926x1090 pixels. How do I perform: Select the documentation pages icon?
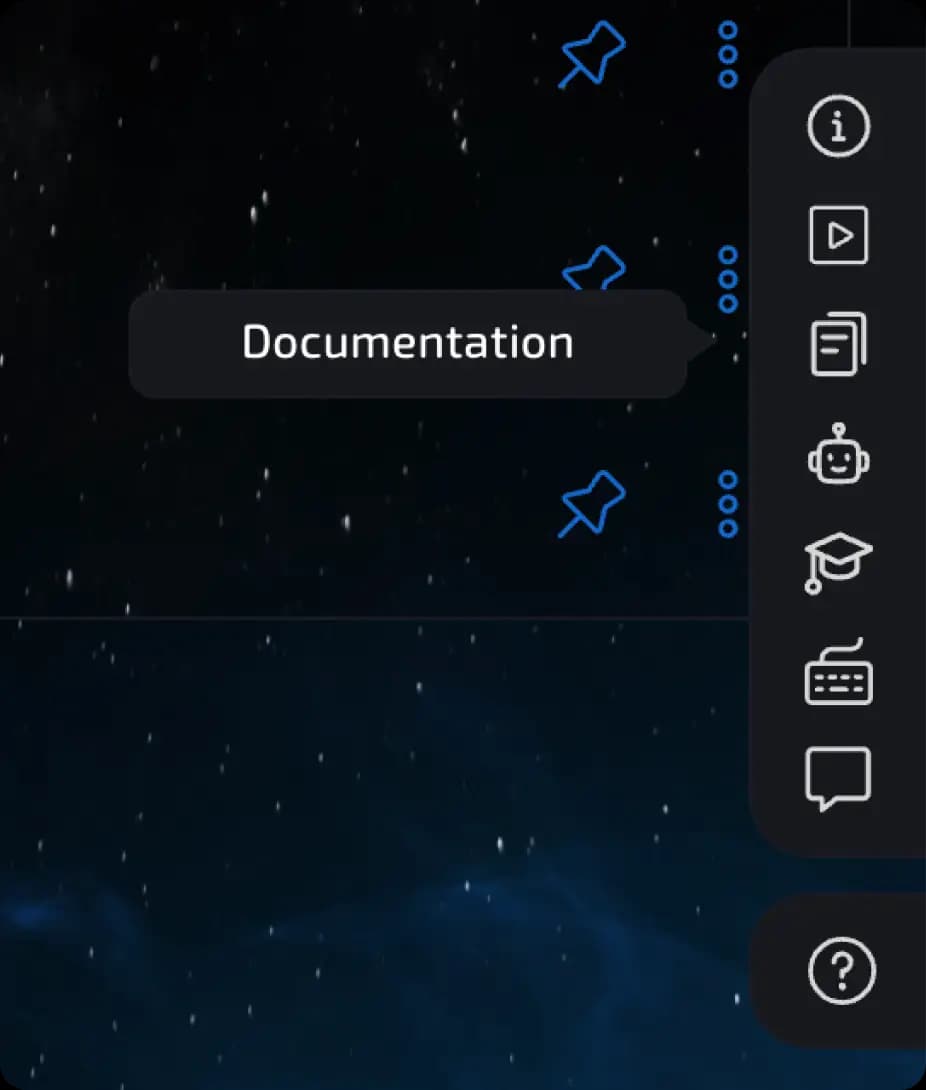click(x=838, y=344)
